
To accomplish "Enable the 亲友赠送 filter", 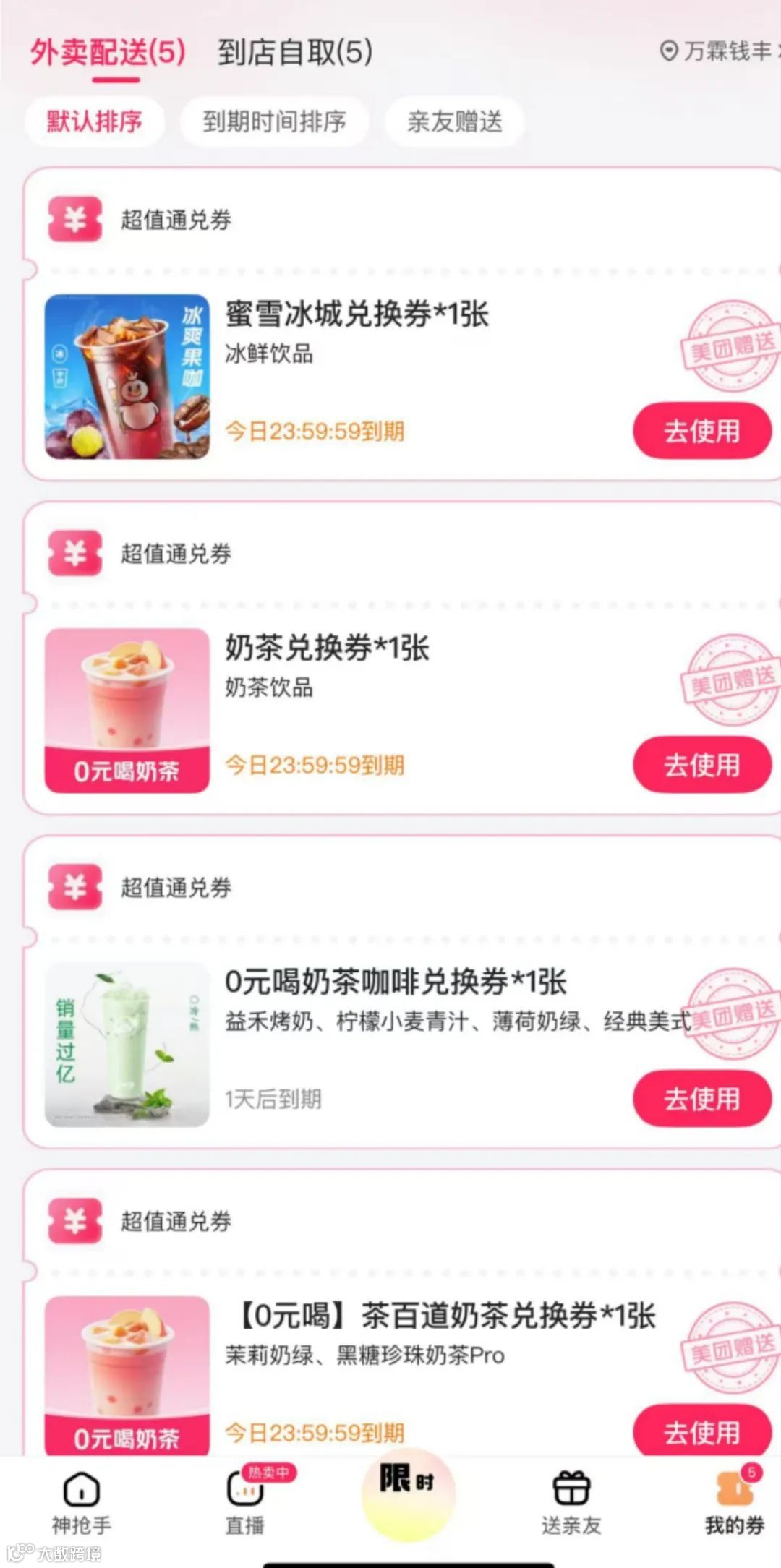I will pos(455,121).
